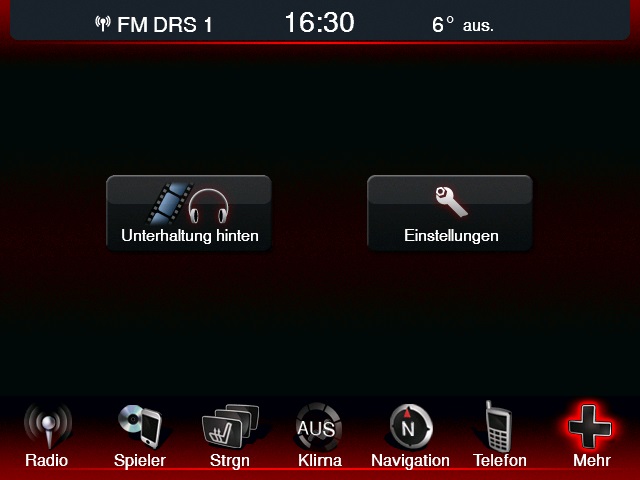Go to the Spieler tab
Screen dimensions: 640x480
(140, 436)
